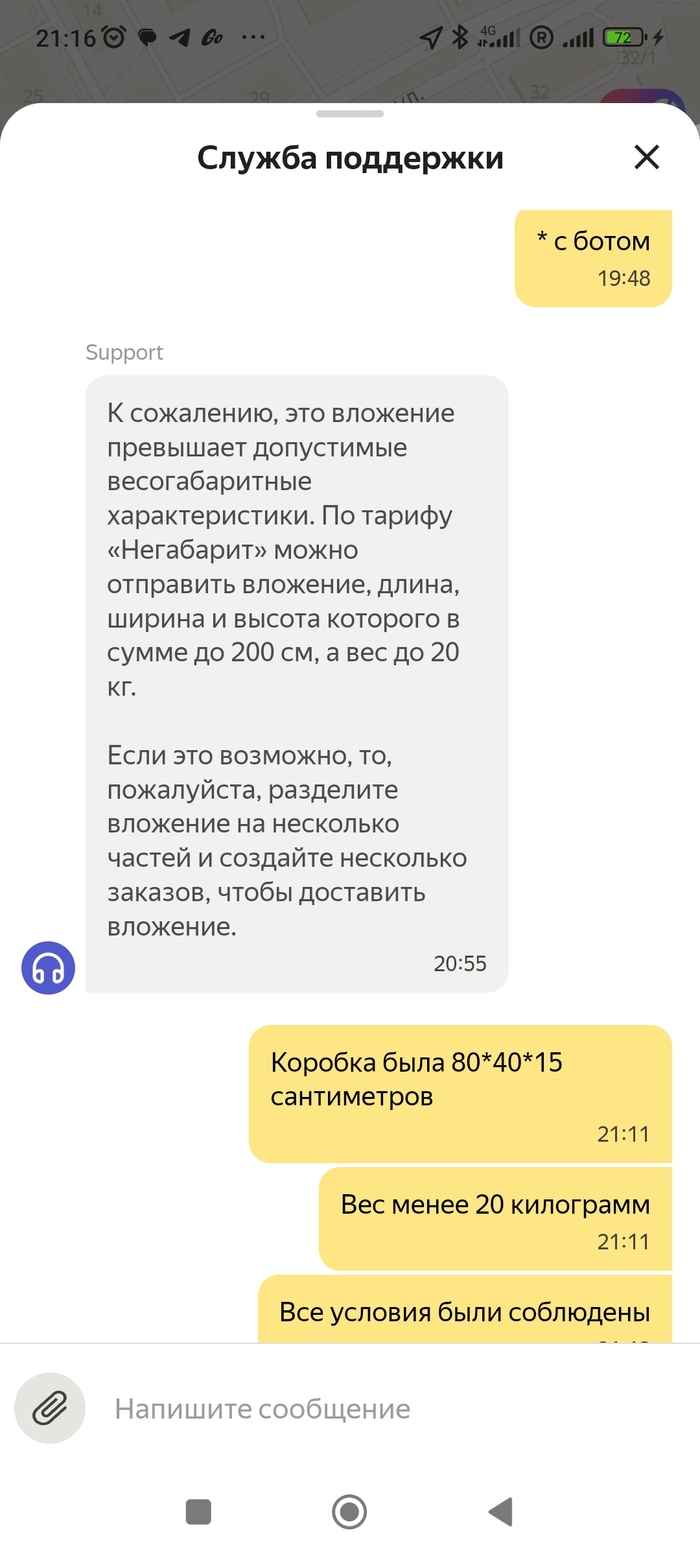Open recent apps with the square button

[198, 1511]
